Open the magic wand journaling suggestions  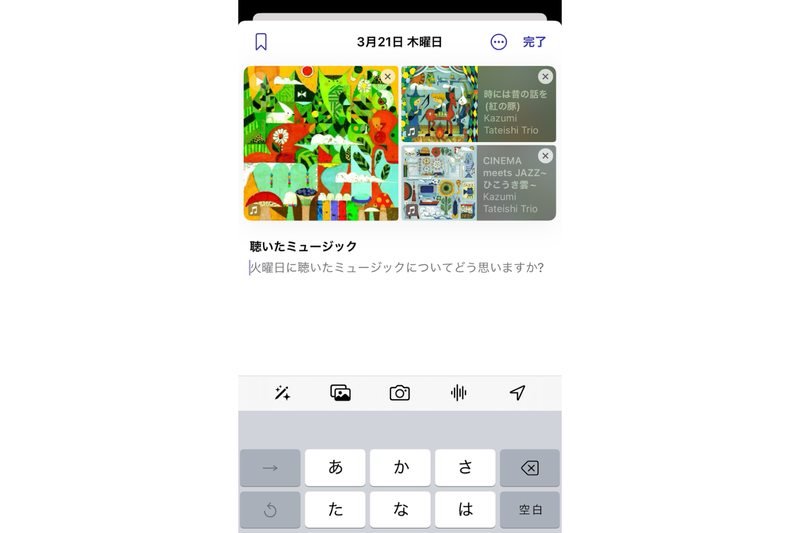click(282, 393)
